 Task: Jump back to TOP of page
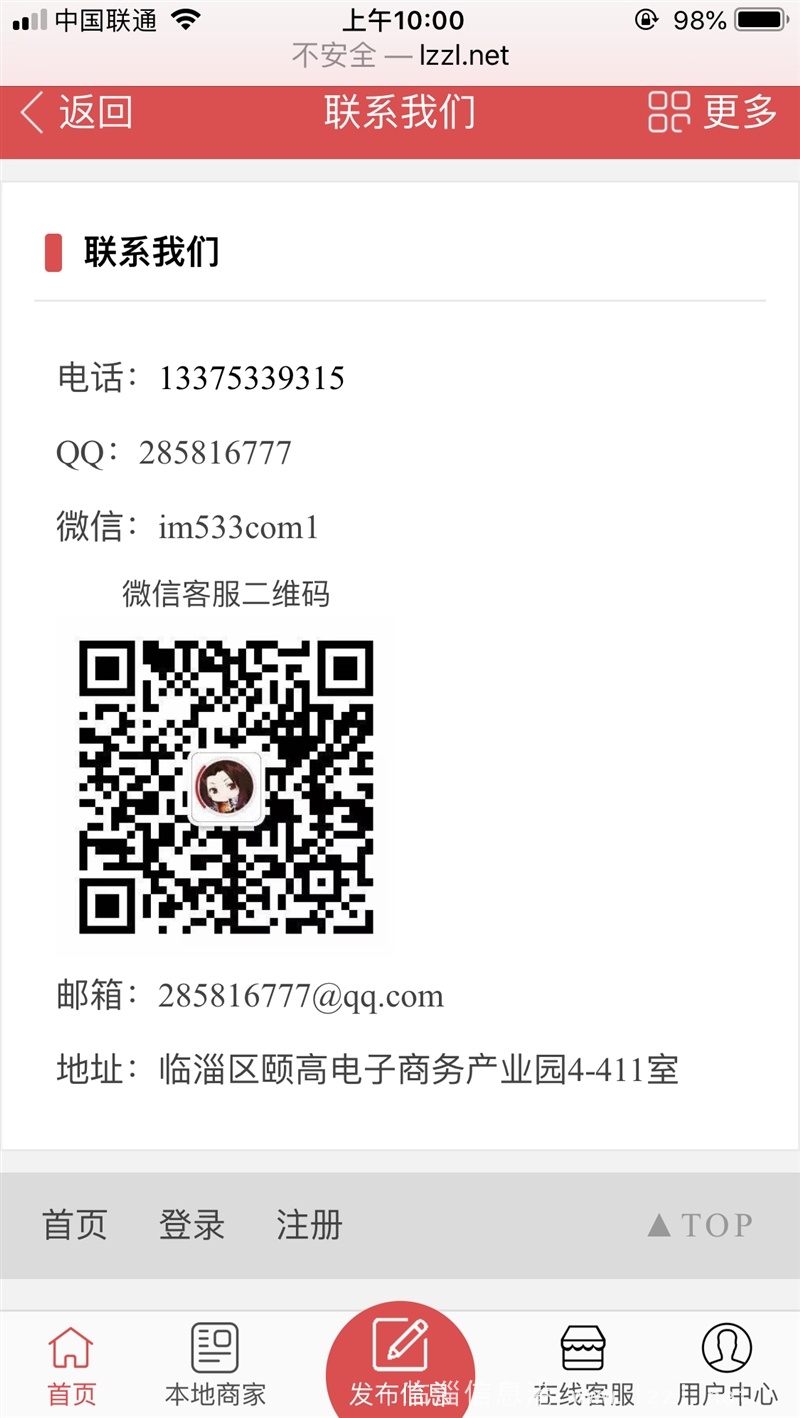point(700,1224)
